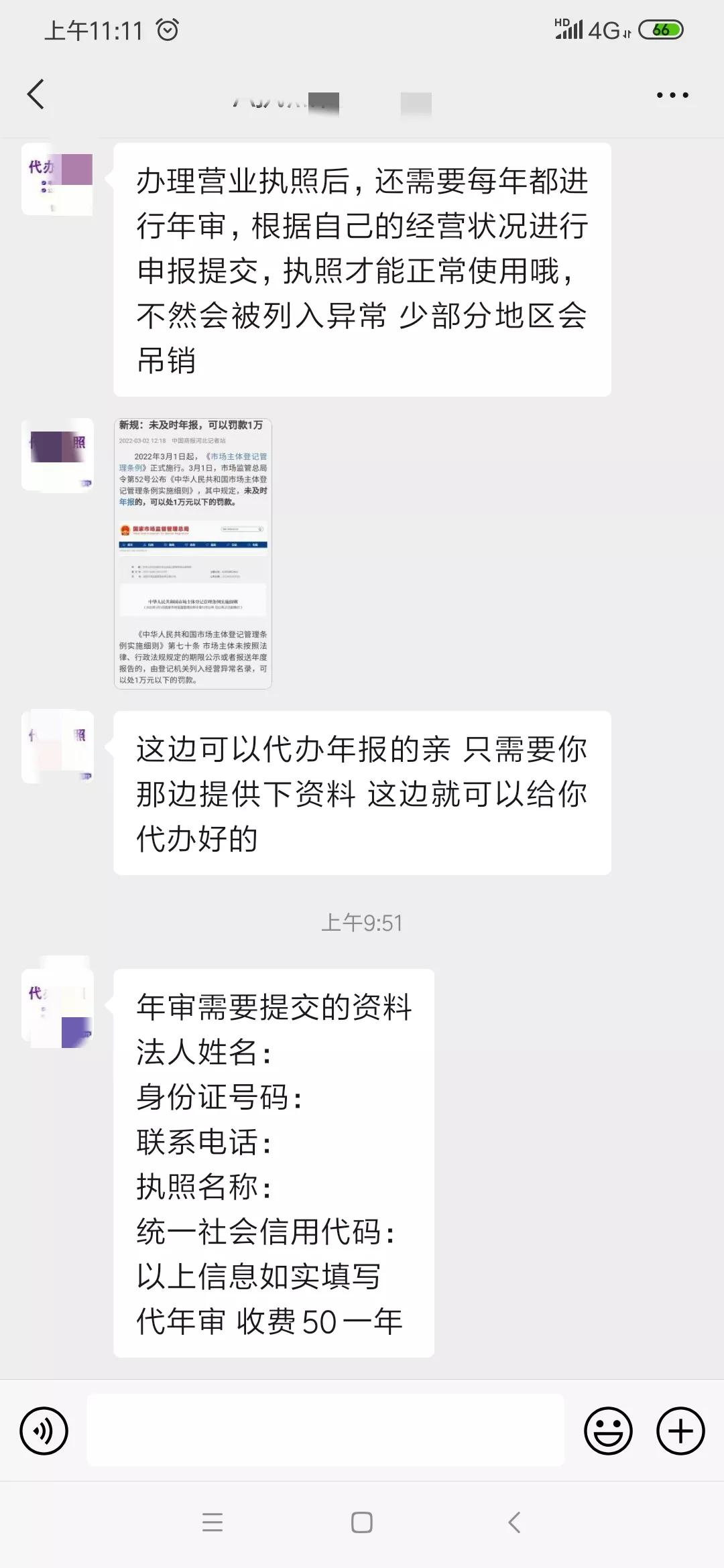724x1568 pixels.
Task: Tap the sender avatar beside the first message
Action: tap(58, 181)
